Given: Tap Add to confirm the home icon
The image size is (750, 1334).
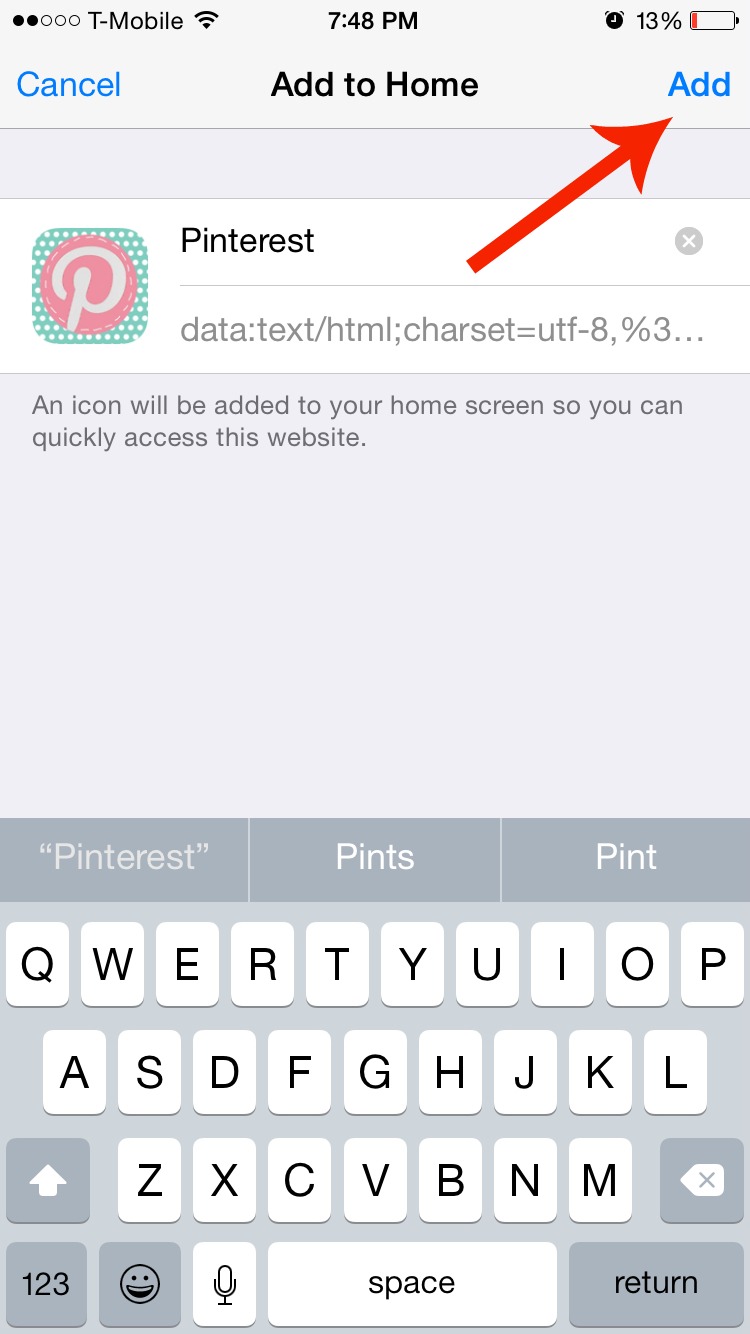Looking at the screenshot, I should click(699, 84).
